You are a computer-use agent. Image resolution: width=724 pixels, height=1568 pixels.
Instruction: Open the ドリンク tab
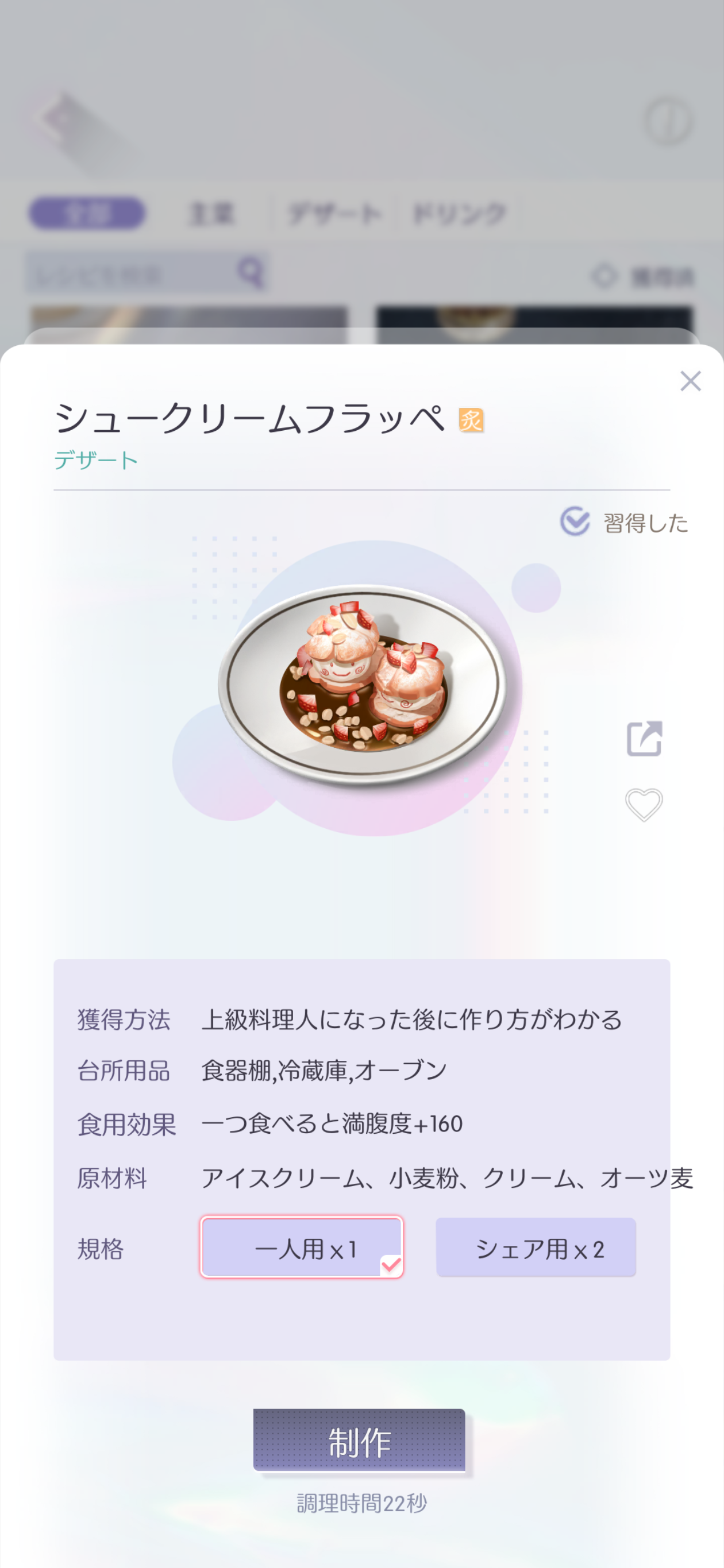click(460, 212)
